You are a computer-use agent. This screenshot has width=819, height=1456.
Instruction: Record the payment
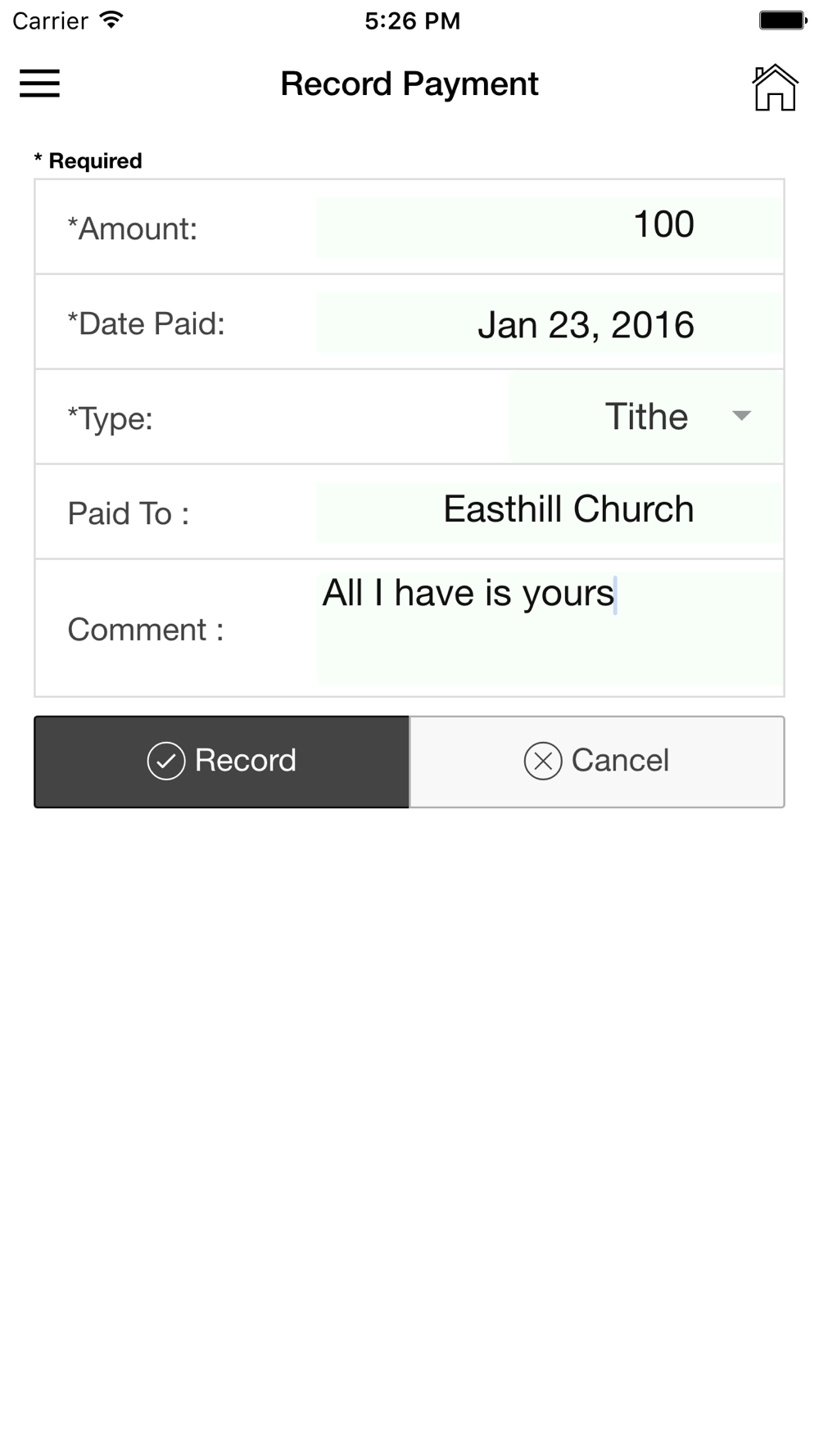221,762
